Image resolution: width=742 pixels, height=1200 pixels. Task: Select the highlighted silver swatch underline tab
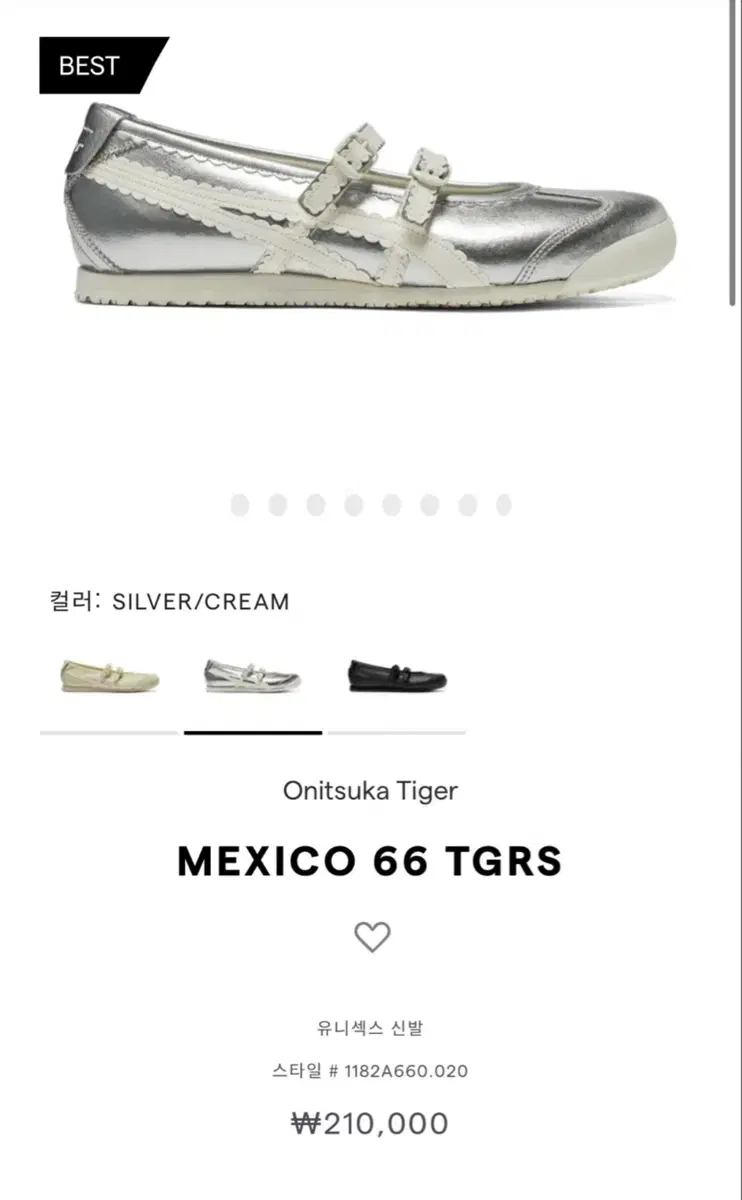252,733
